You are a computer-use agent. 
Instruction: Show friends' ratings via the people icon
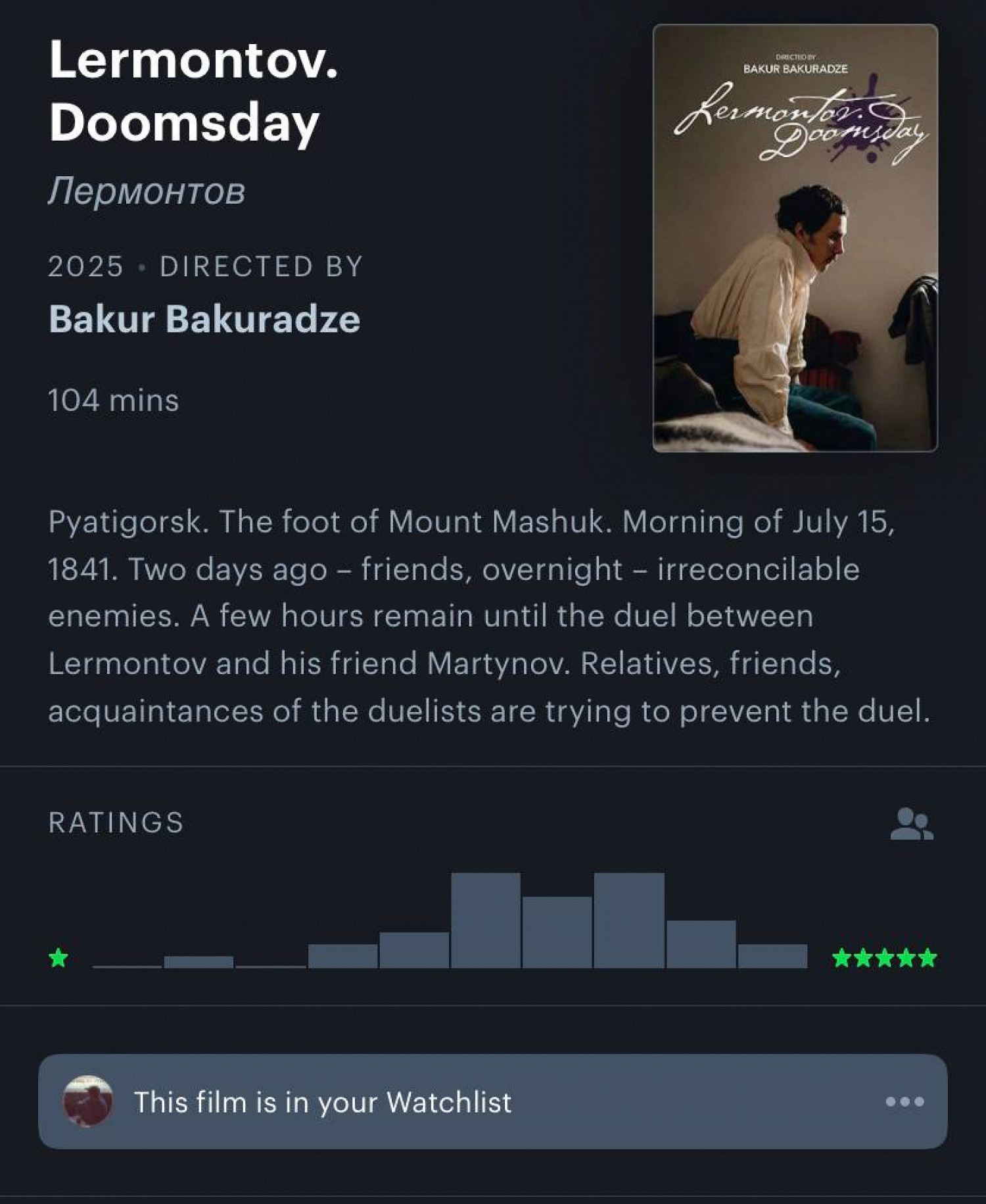point(911,824)
